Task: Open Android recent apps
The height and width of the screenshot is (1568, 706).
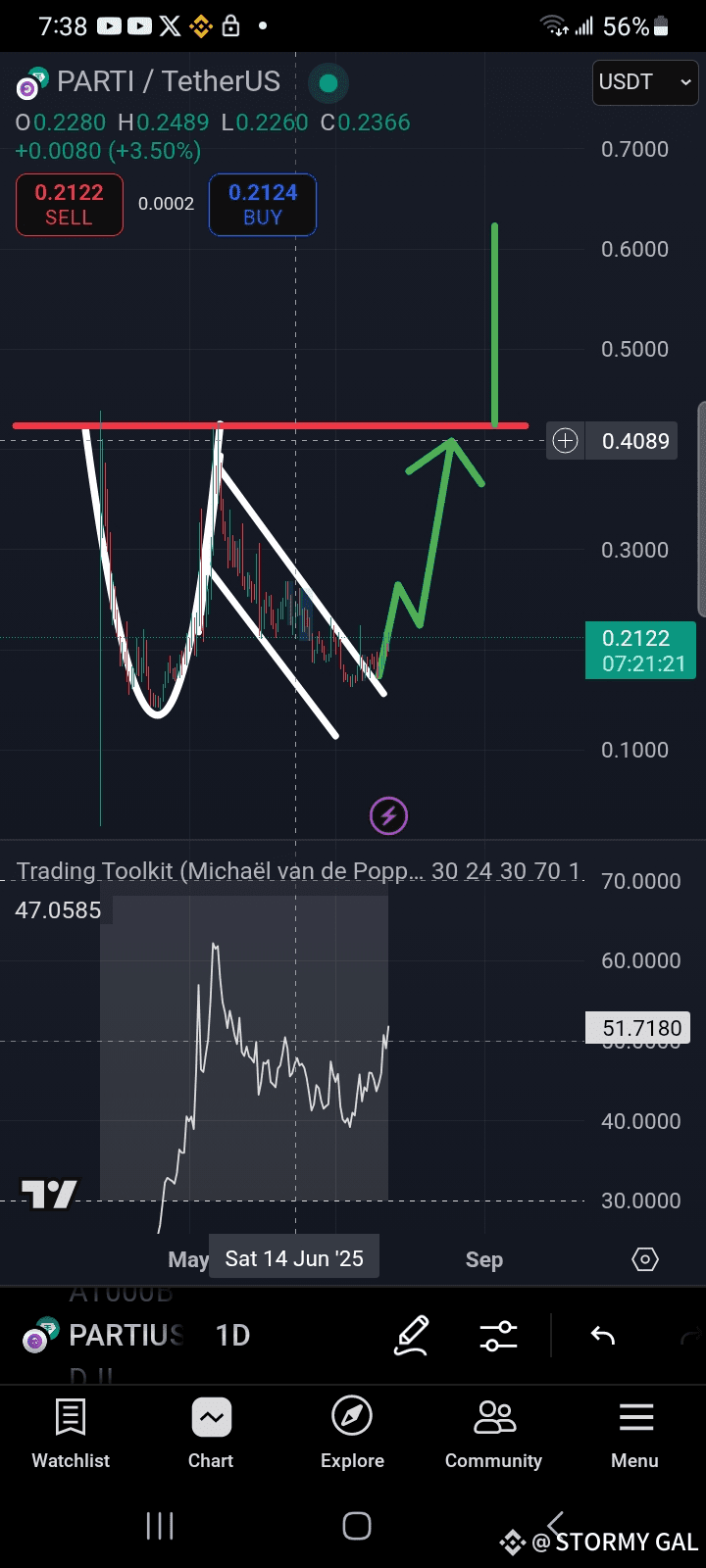Action: (160, 1526)
